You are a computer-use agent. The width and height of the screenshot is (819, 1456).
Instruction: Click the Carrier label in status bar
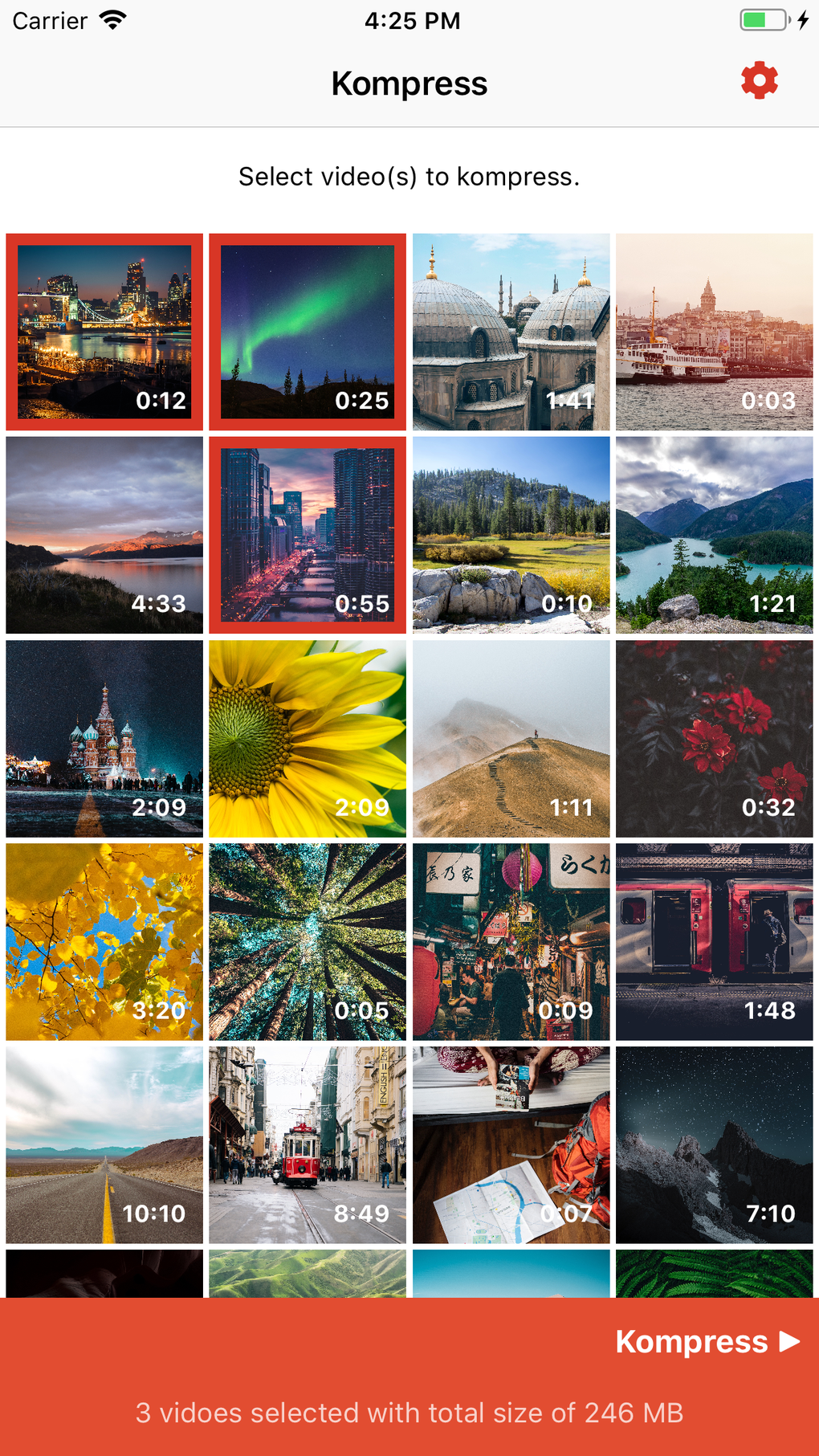(48, 20)
